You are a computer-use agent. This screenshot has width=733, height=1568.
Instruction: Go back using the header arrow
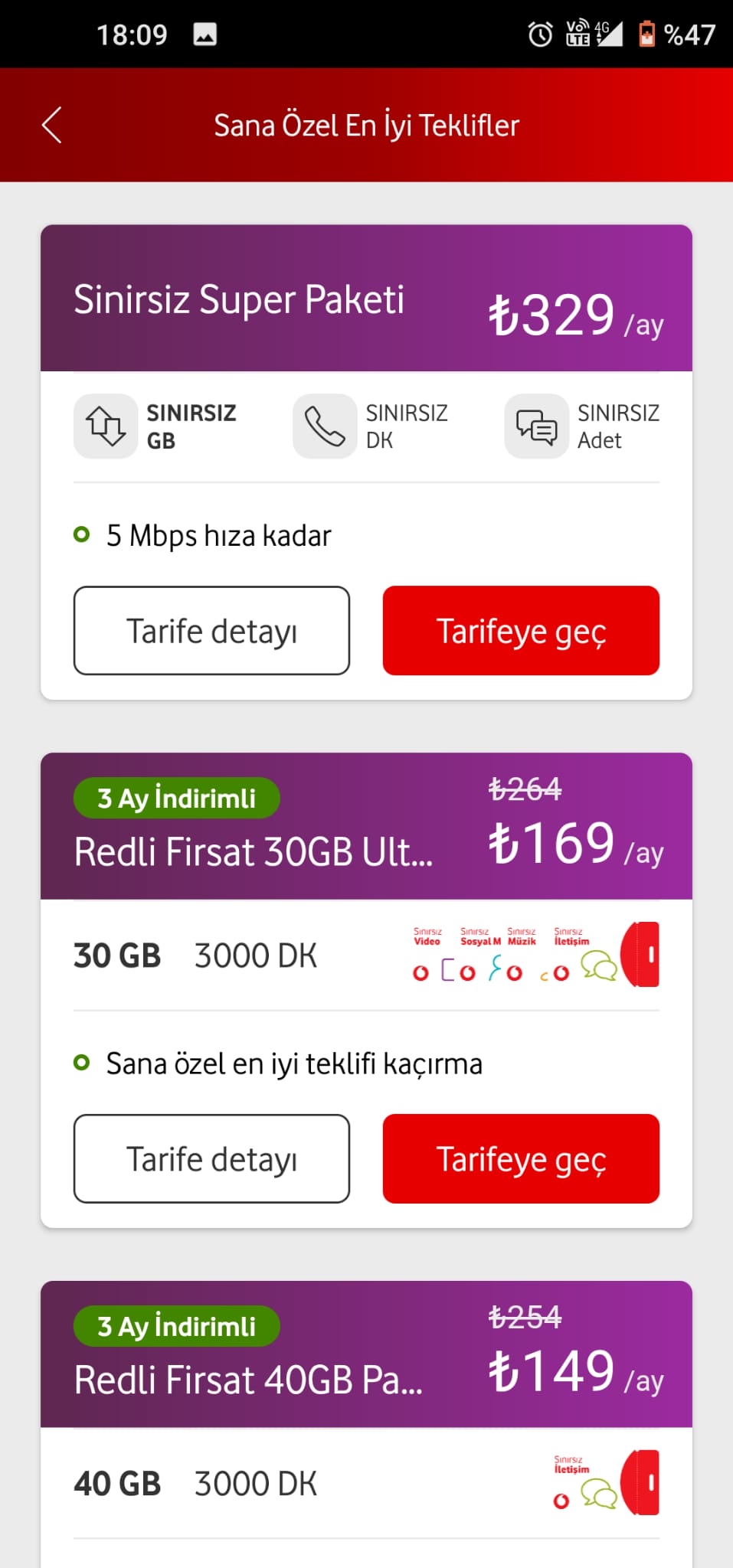pos(51,126)
